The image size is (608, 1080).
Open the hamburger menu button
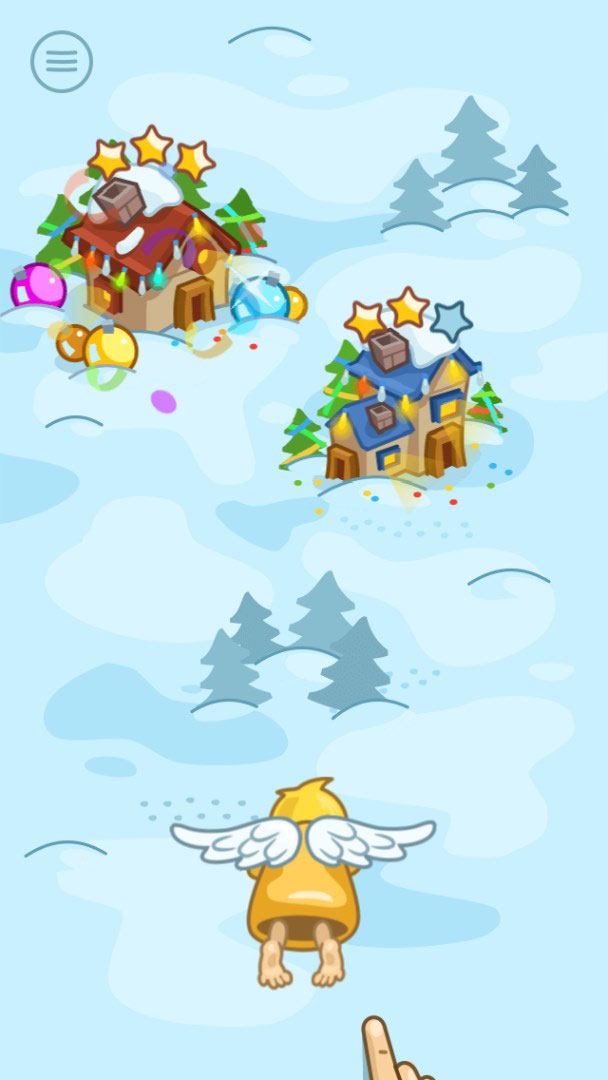point(61,61)
